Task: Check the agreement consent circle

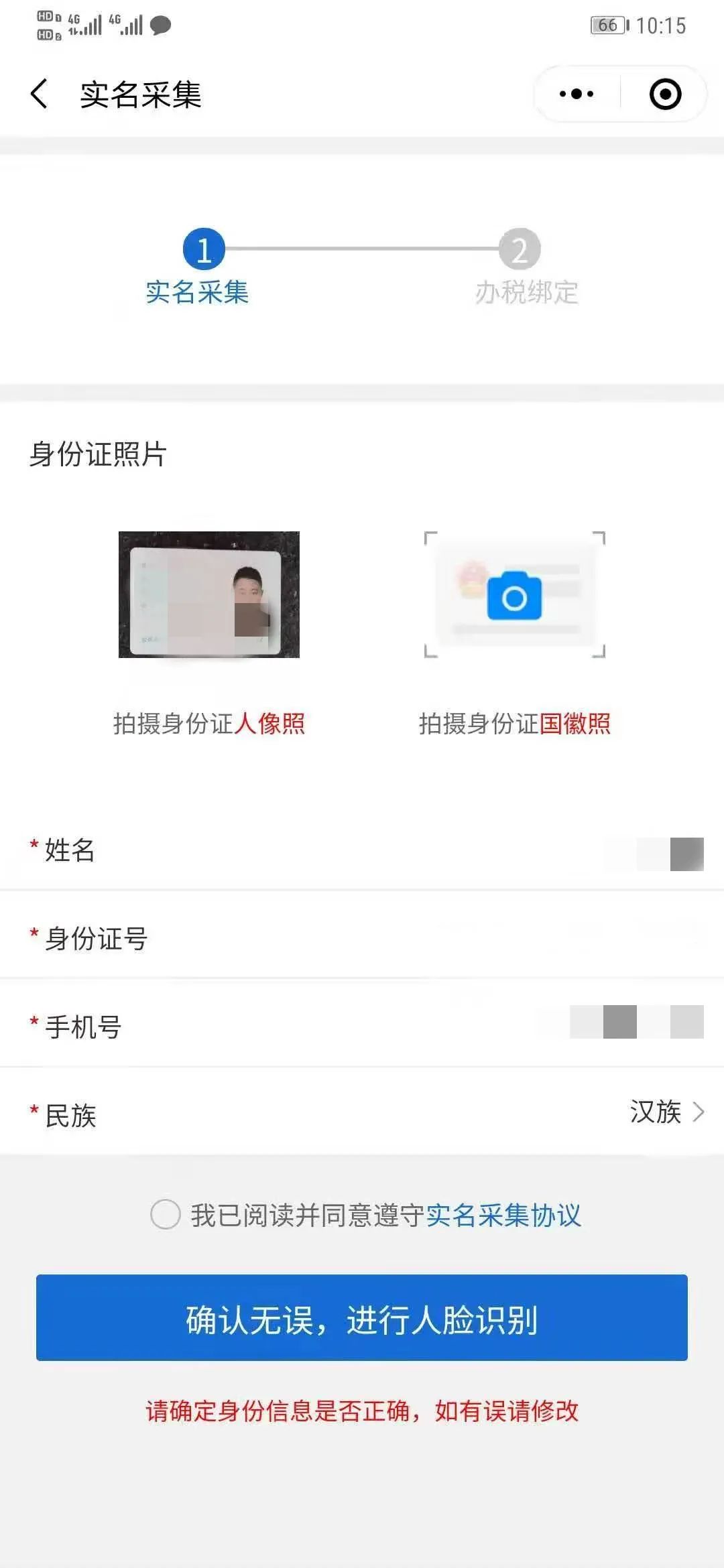Action: coord(166,1214)
